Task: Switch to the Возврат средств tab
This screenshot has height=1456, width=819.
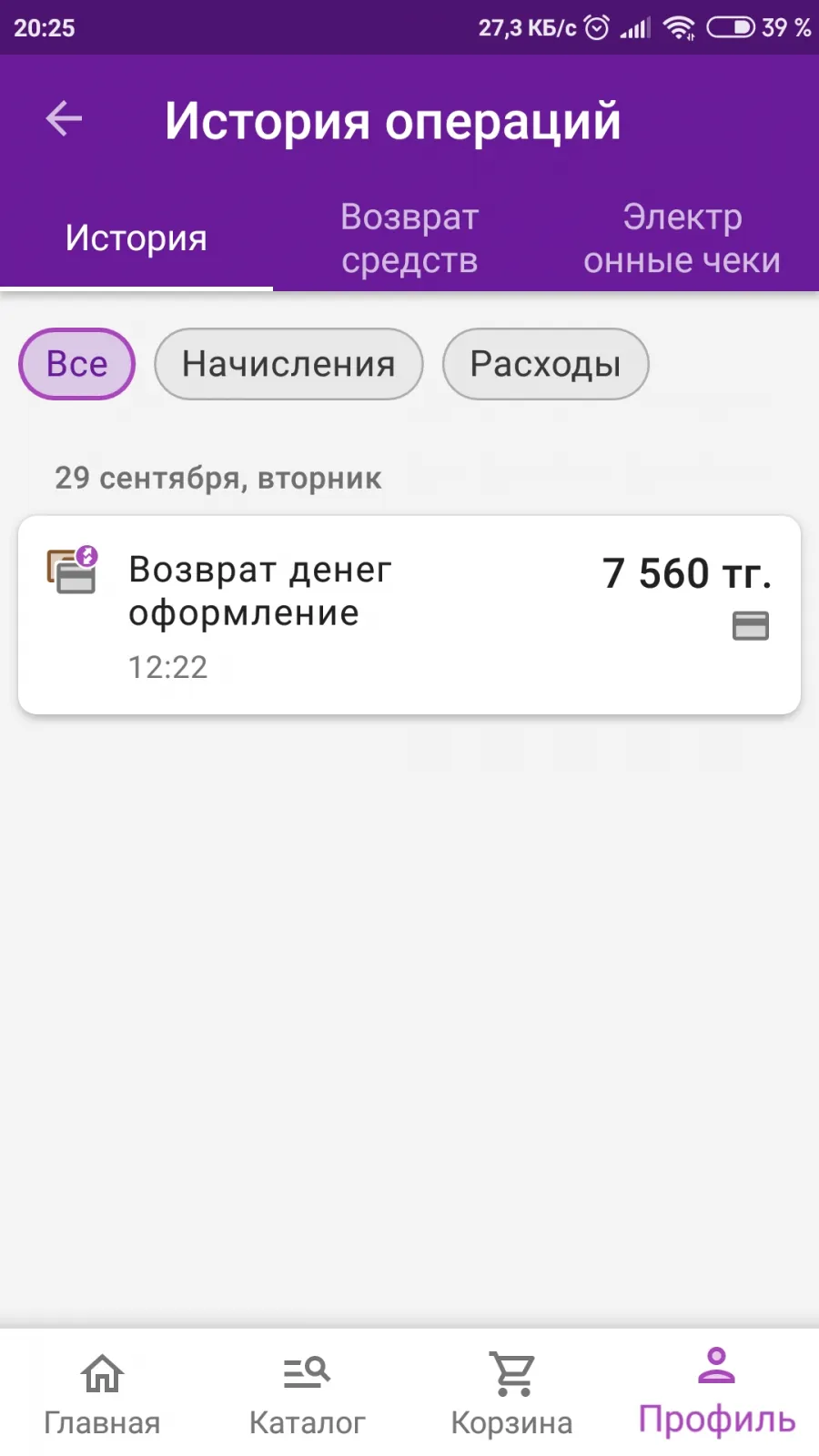Action: click(409, 238)
